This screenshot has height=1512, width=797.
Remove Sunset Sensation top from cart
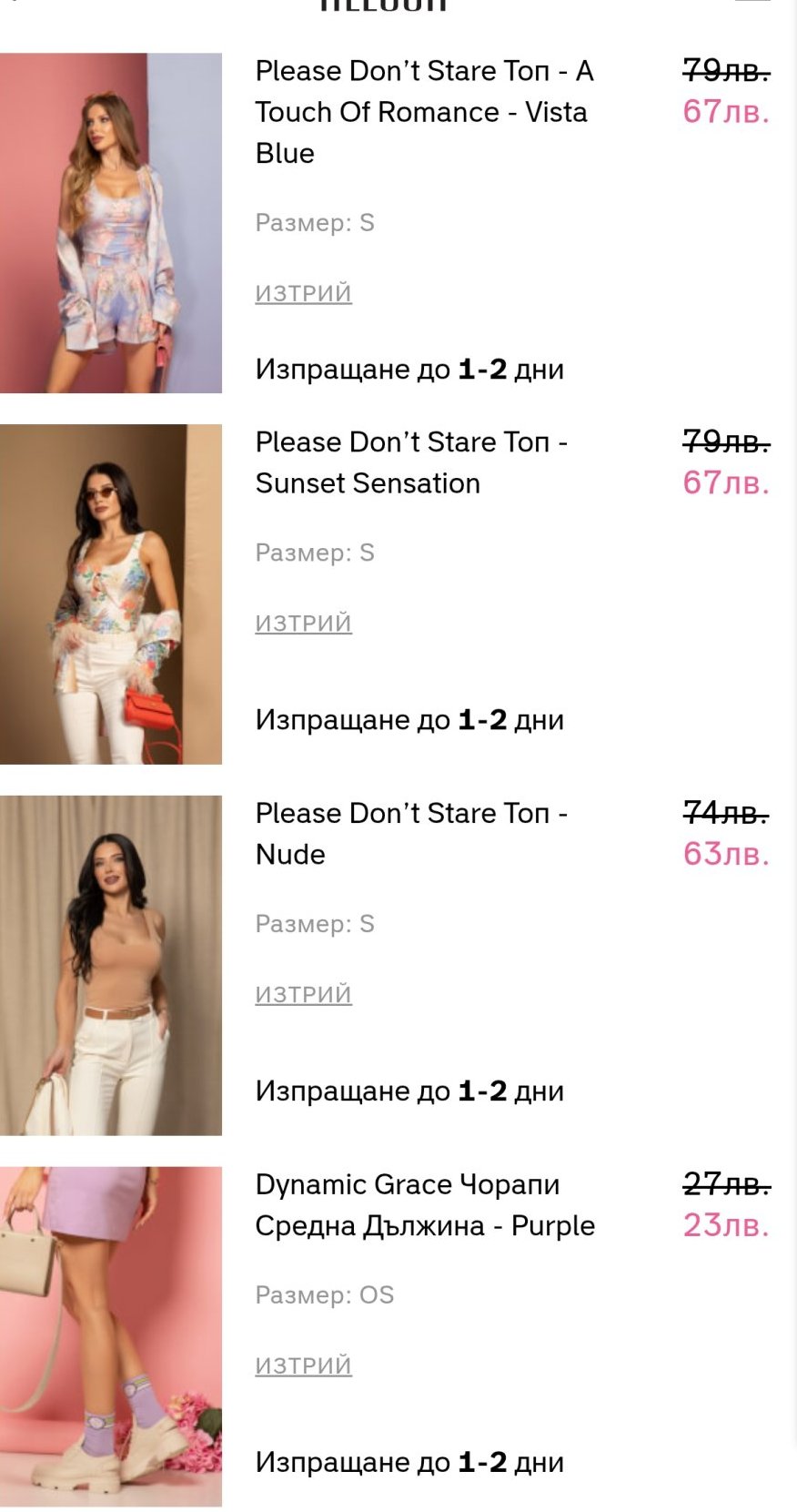(x=303, y=623)
